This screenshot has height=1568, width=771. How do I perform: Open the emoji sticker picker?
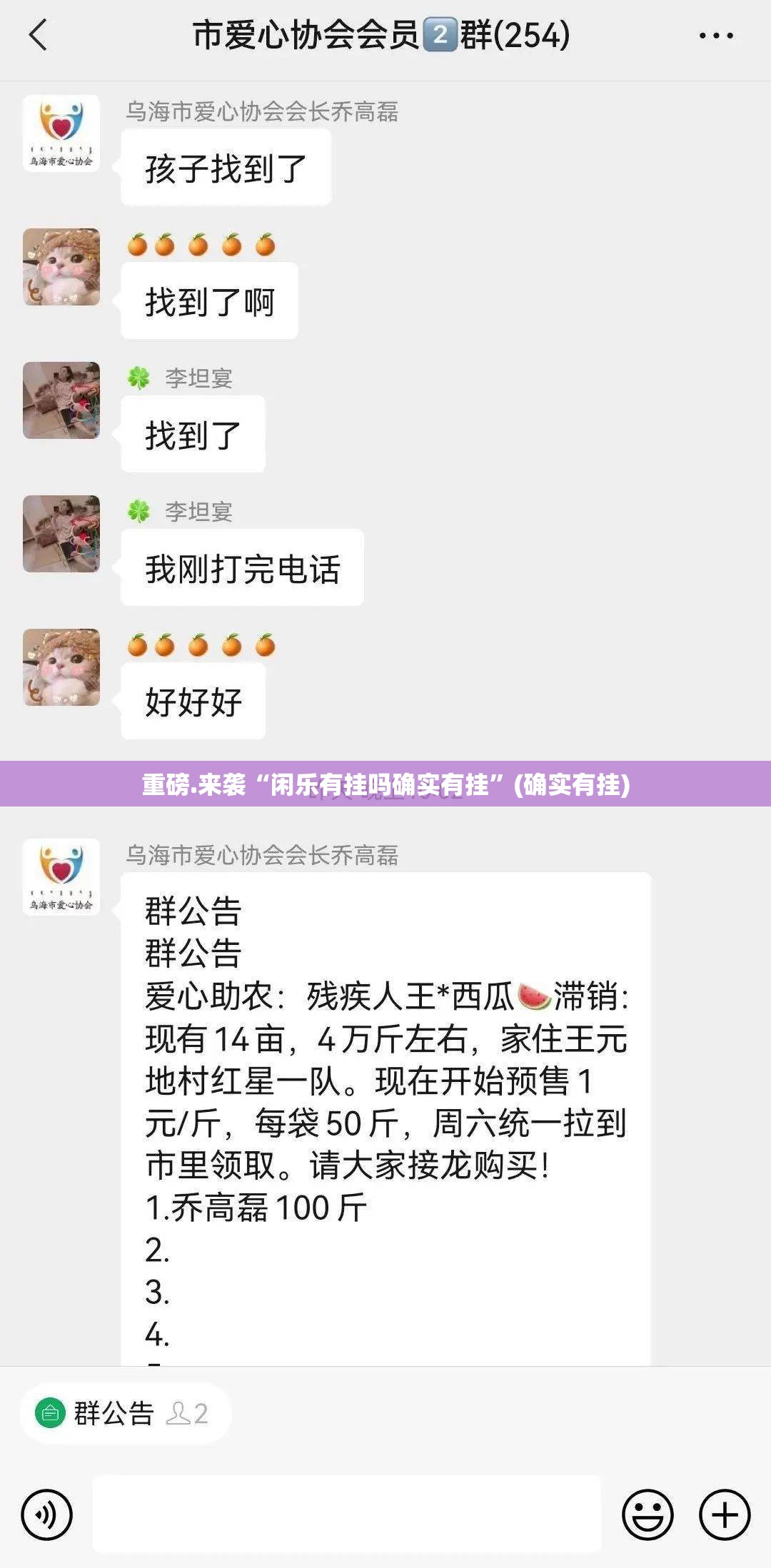(647, 1514)
